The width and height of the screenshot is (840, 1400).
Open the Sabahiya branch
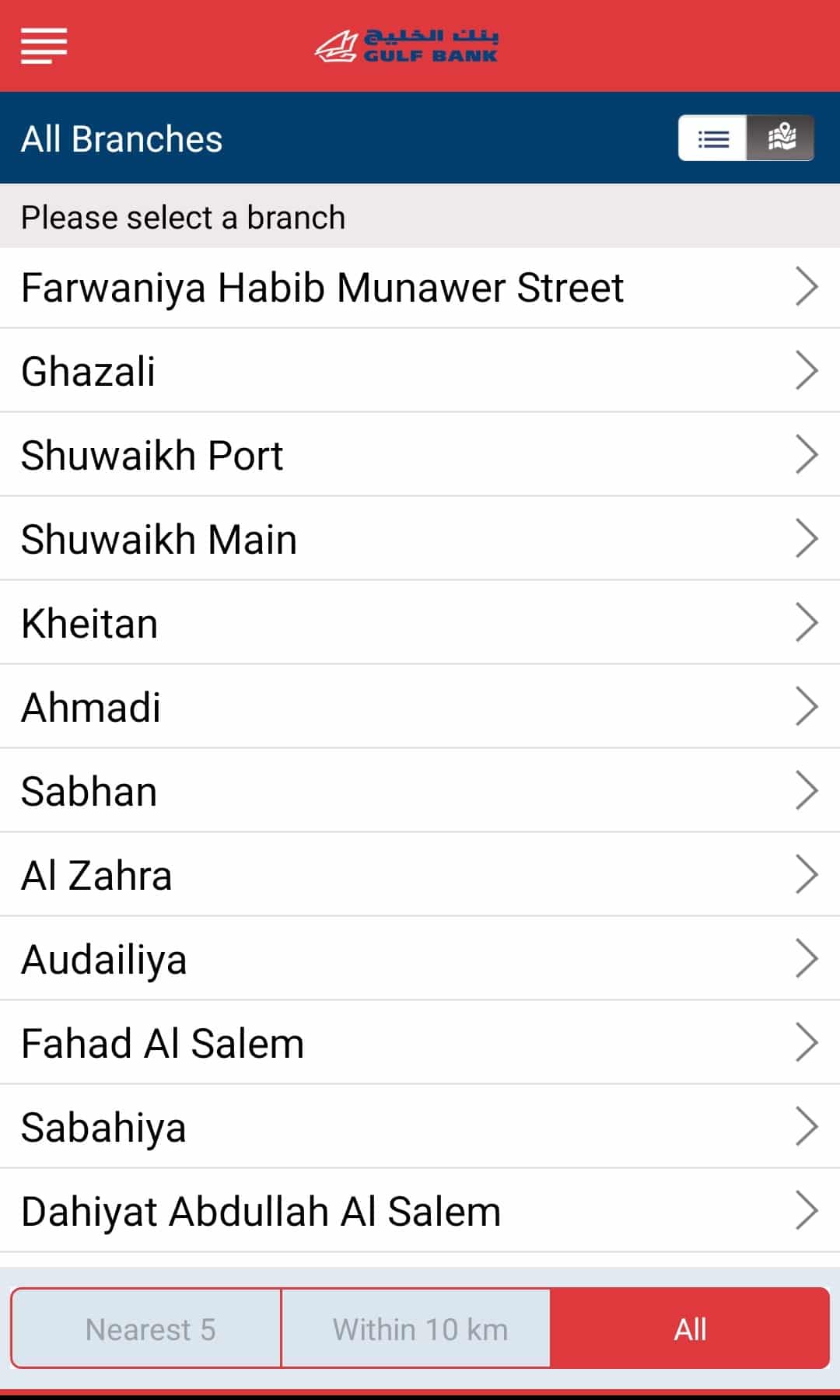coord(420,1127)
